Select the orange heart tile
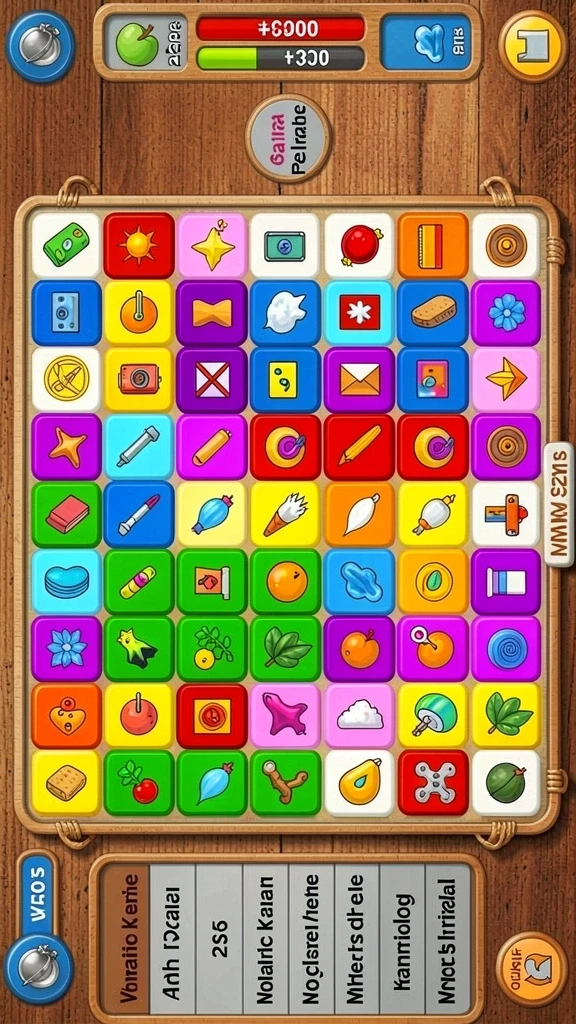 coord(66,715)
